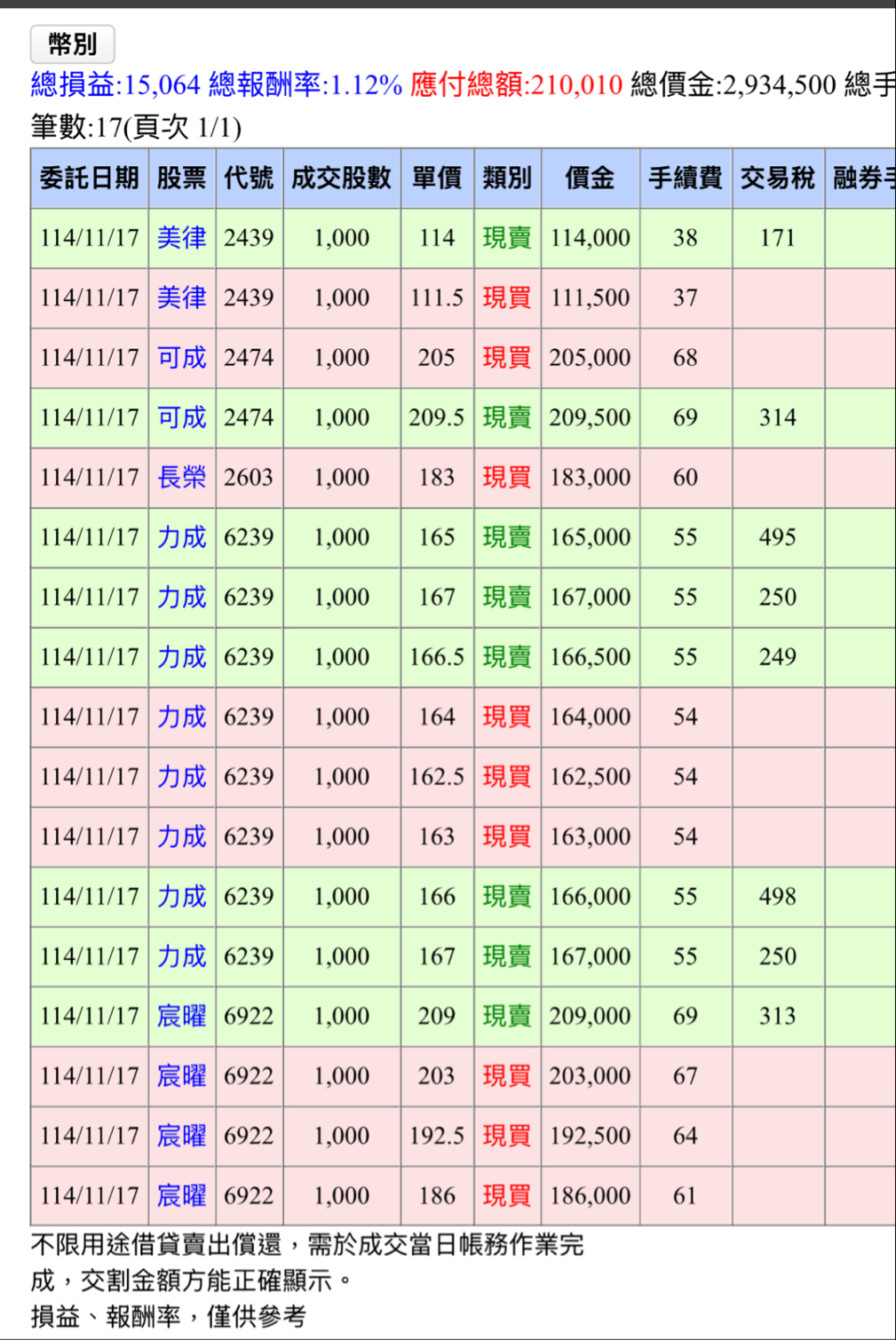The width and height of the screenshot is (896, 1340).
Task: Open 宸曜 link in the 209 sell row
Action: 181,1015
